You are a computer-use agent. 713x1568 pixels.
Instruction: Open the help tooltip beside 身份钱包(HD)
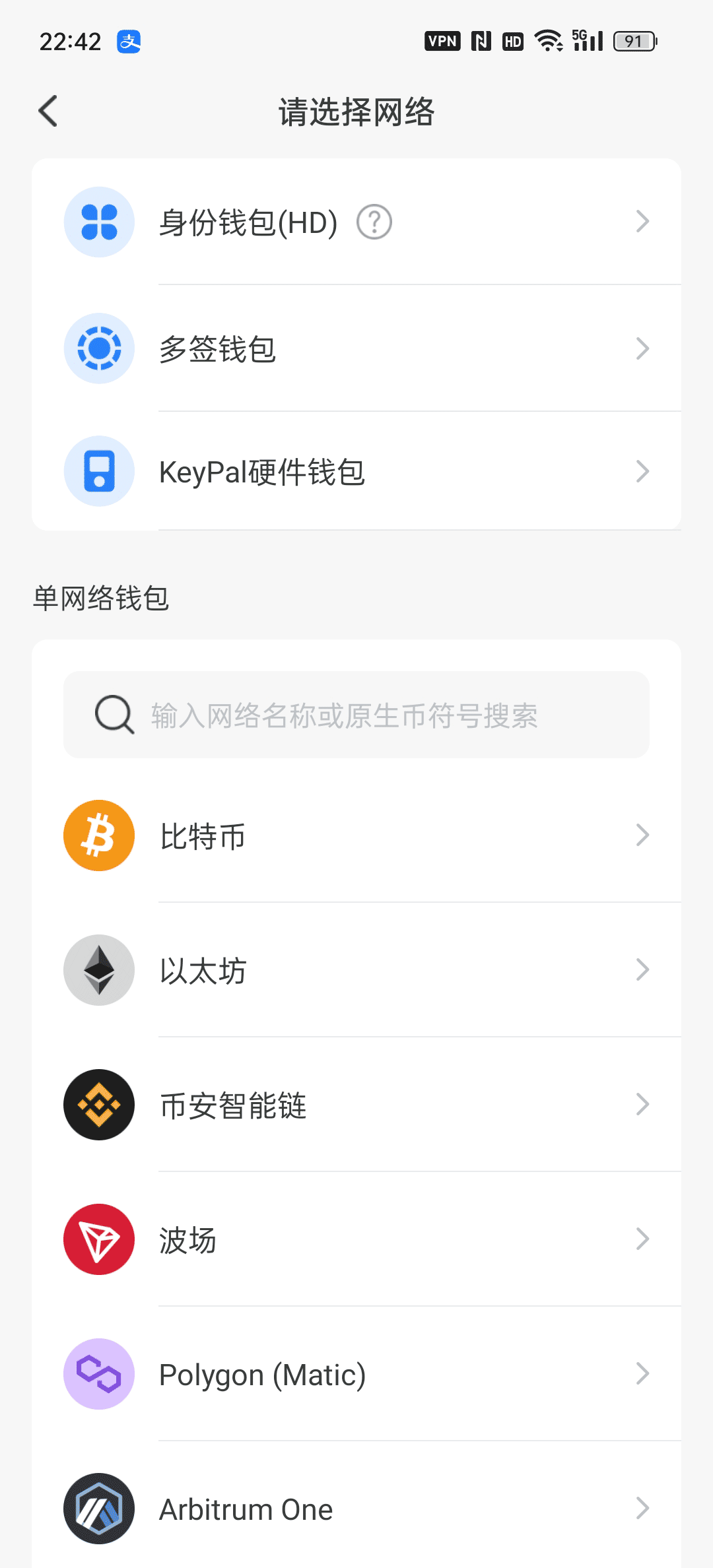(x=374, y=222)
